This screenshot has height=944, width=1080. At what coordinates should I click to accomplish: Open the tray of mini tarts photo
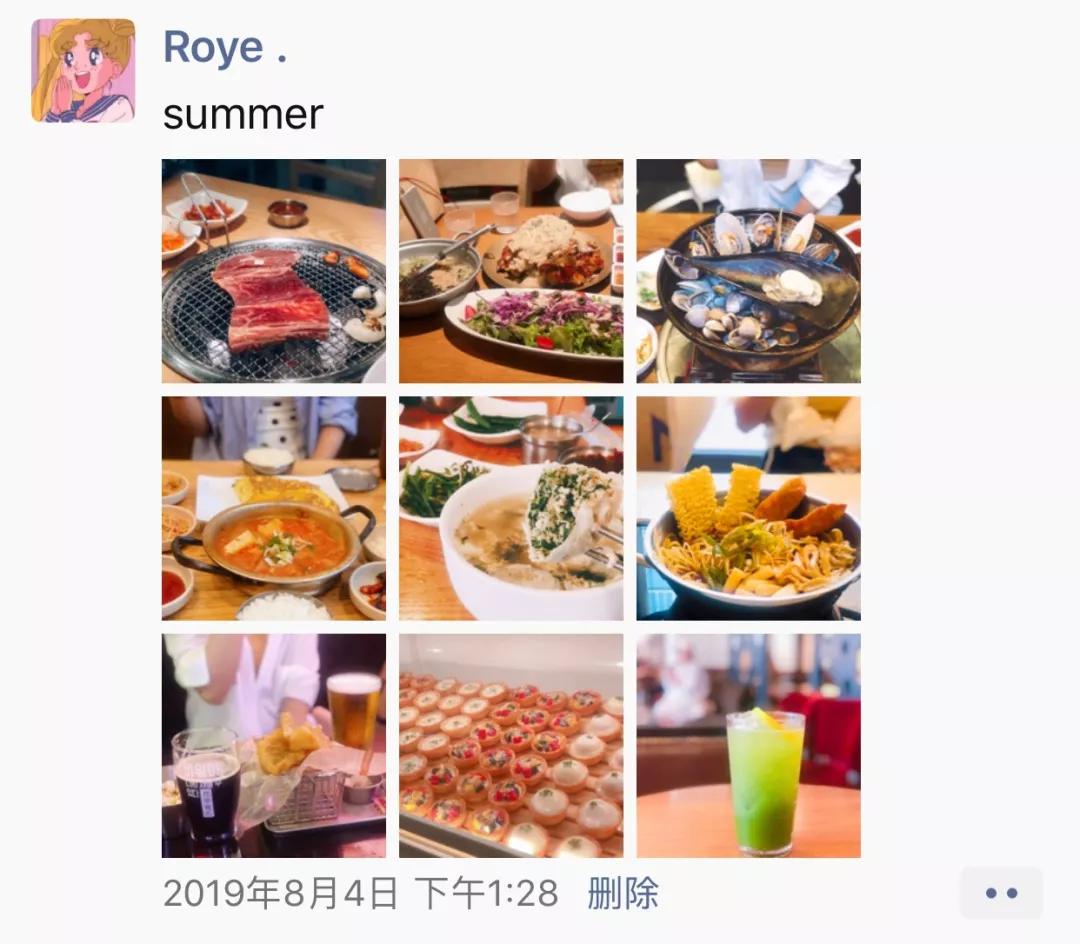511,745
